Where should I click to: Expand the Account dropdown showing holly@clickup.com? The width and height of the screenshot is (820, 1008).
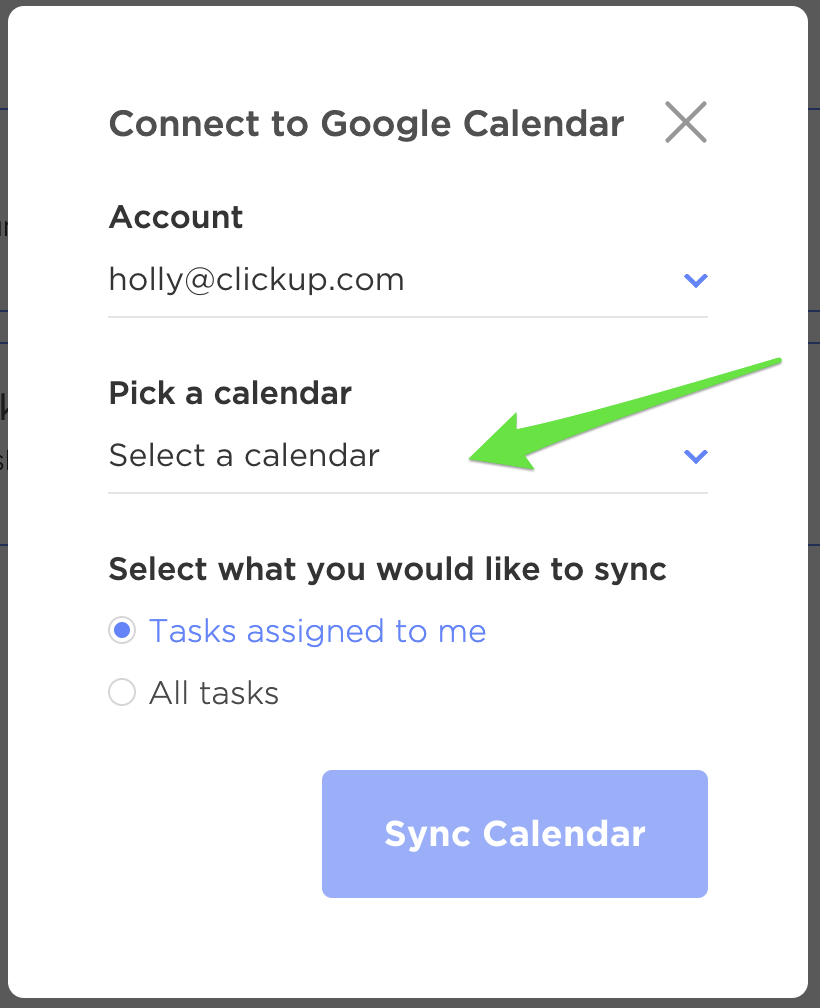coord(695,280)
